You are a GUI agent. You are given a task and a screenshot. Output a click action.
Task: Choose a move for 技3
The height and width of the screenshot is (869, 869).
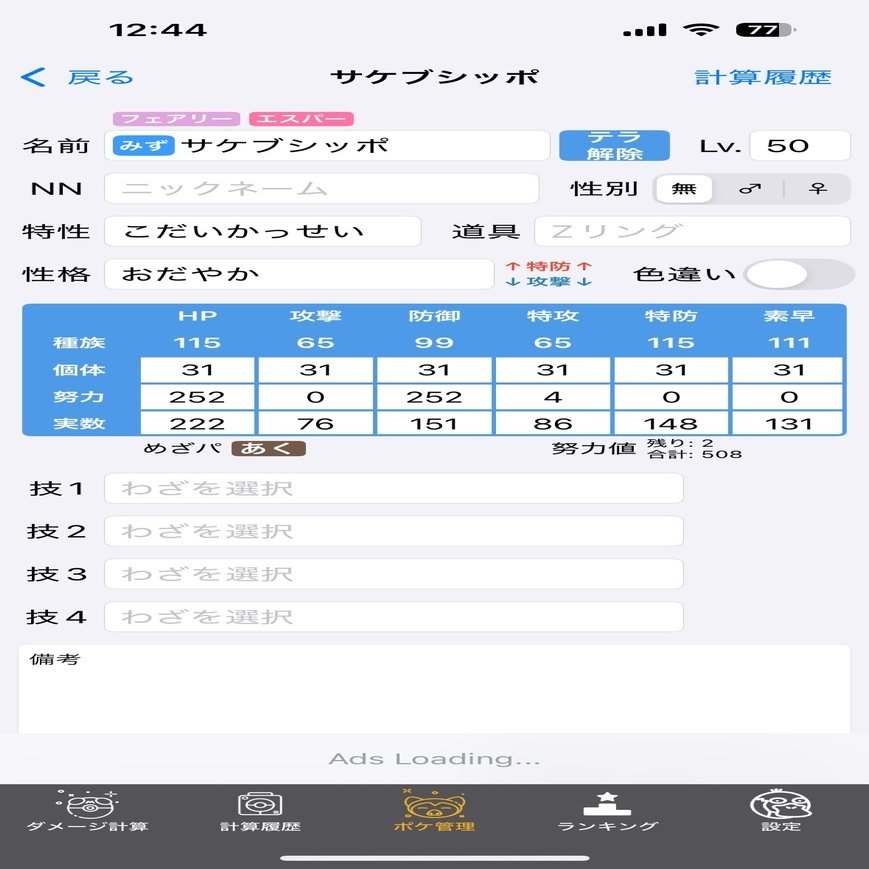pyautogui.click(x=394, y=574)
